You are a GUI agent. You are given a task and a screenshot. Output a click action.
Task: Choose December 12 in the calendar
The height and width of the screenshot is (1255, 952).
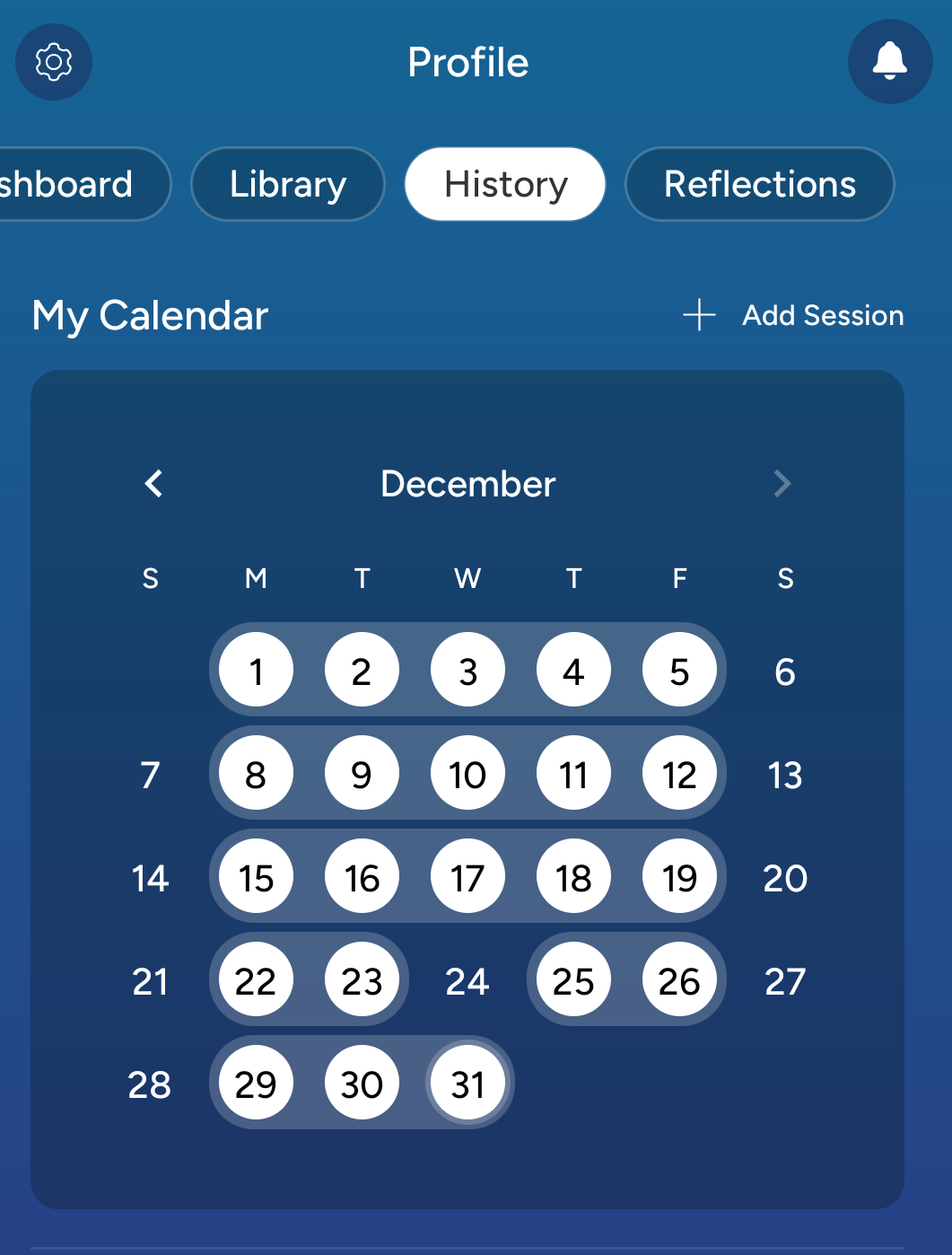pyautogui.click(x=679, y=774)
